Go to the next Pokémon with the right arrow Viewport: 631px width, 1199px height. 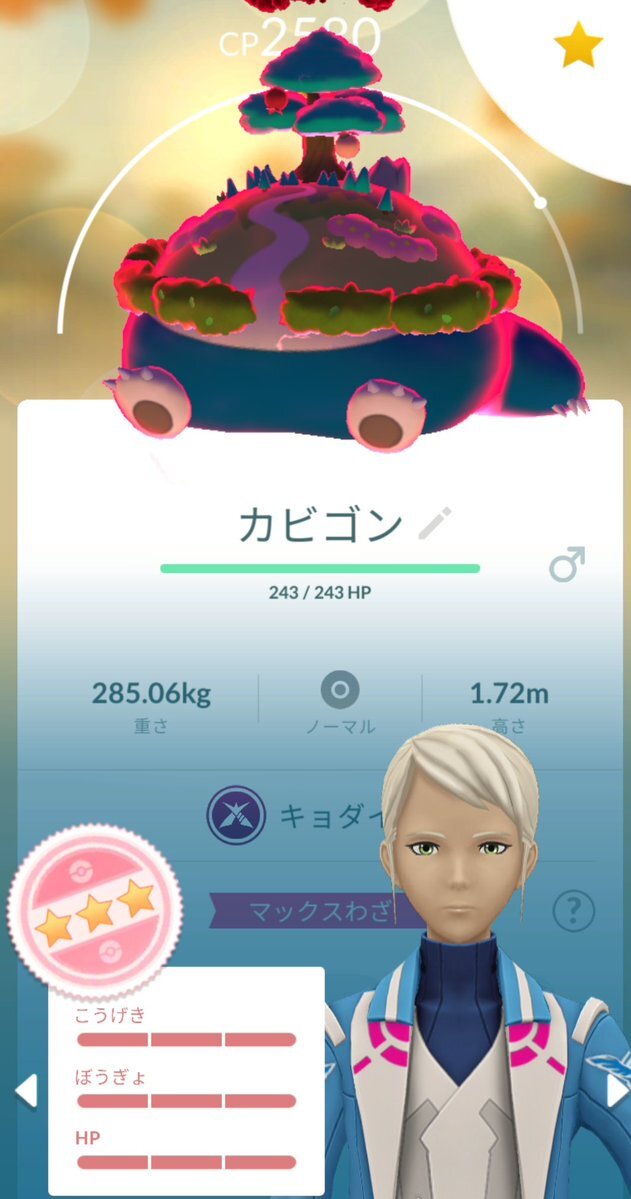tap(616, 1091)
